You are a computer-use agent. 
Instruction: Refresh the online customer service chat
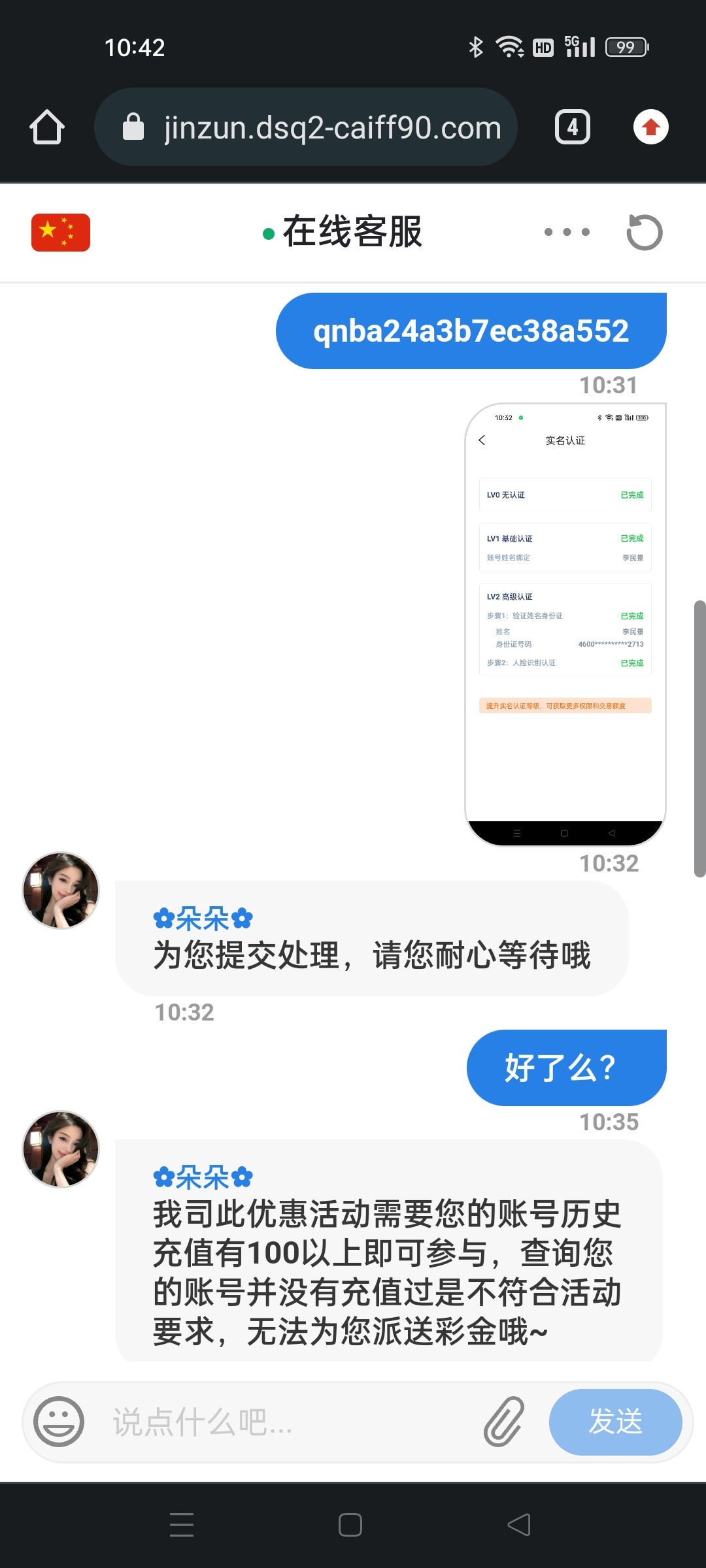pyautogui.click(x=644, y=232)
